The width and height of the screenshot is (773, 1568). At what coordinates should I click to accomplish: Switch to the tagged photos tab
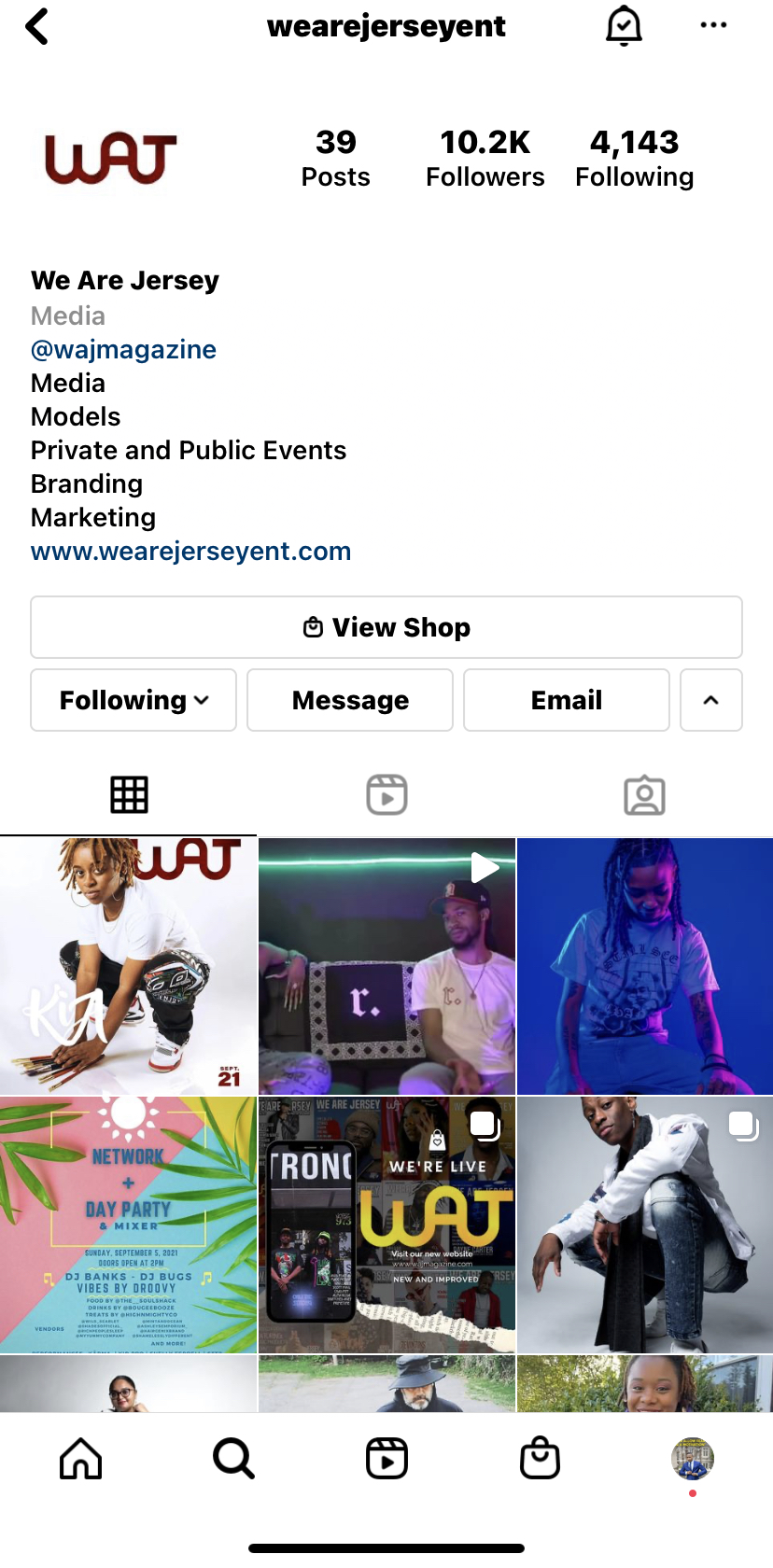(644, 795)
